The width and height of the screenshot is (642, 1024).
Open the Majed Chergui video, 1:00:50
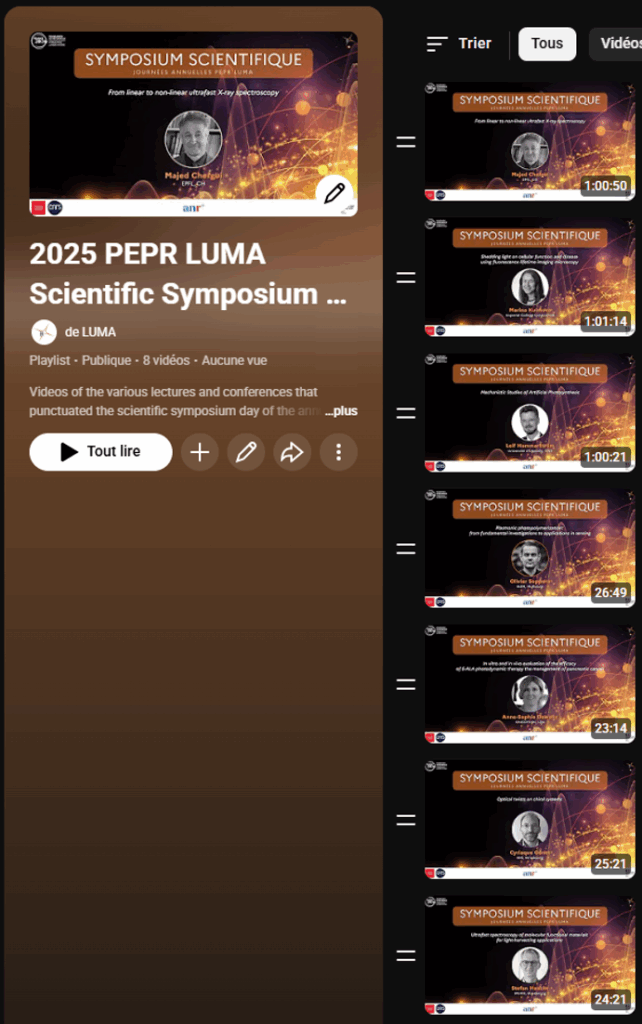(529, 142)
